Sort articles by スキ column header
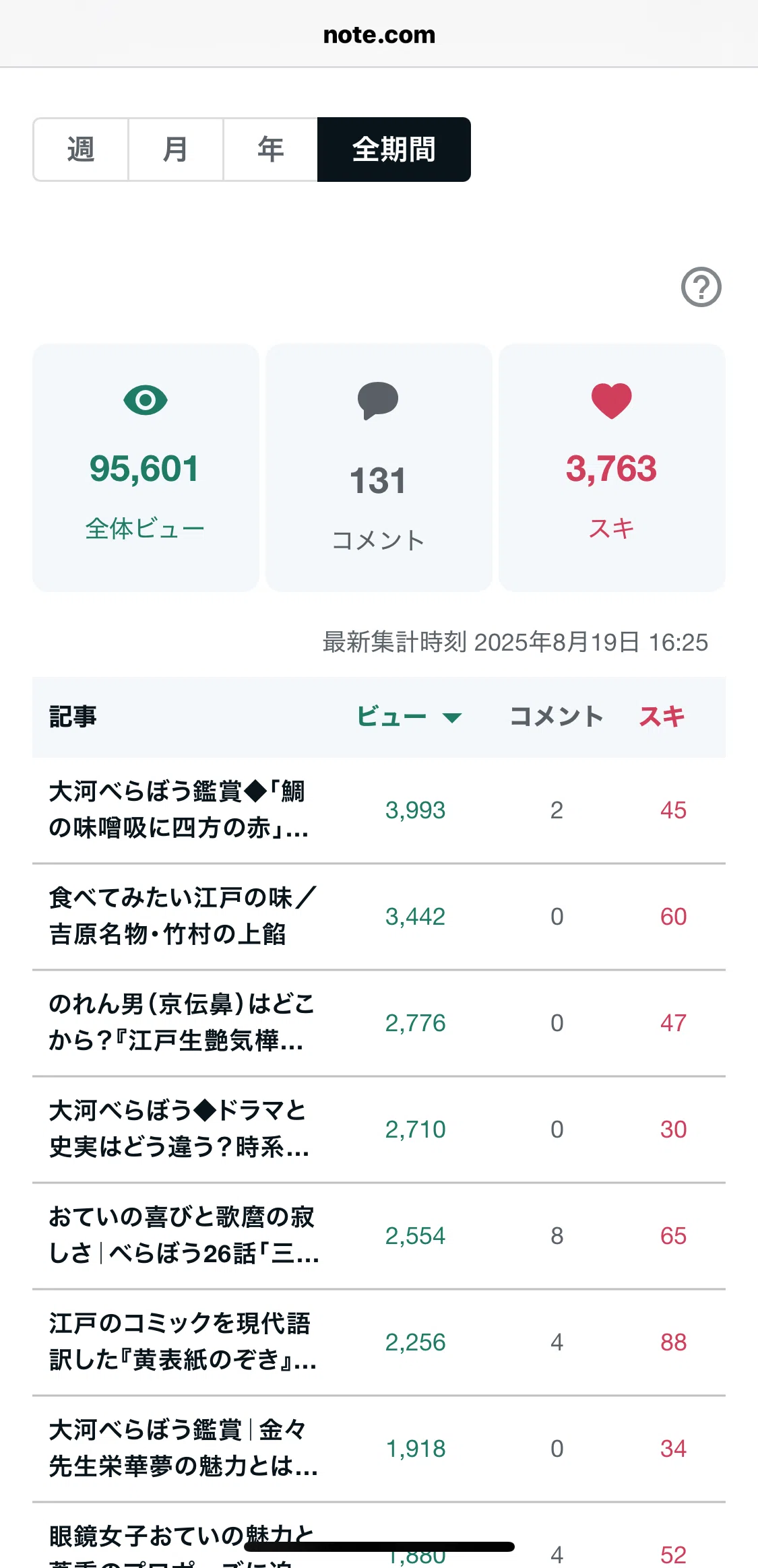The image size is (758, 1568). point(662,717)
